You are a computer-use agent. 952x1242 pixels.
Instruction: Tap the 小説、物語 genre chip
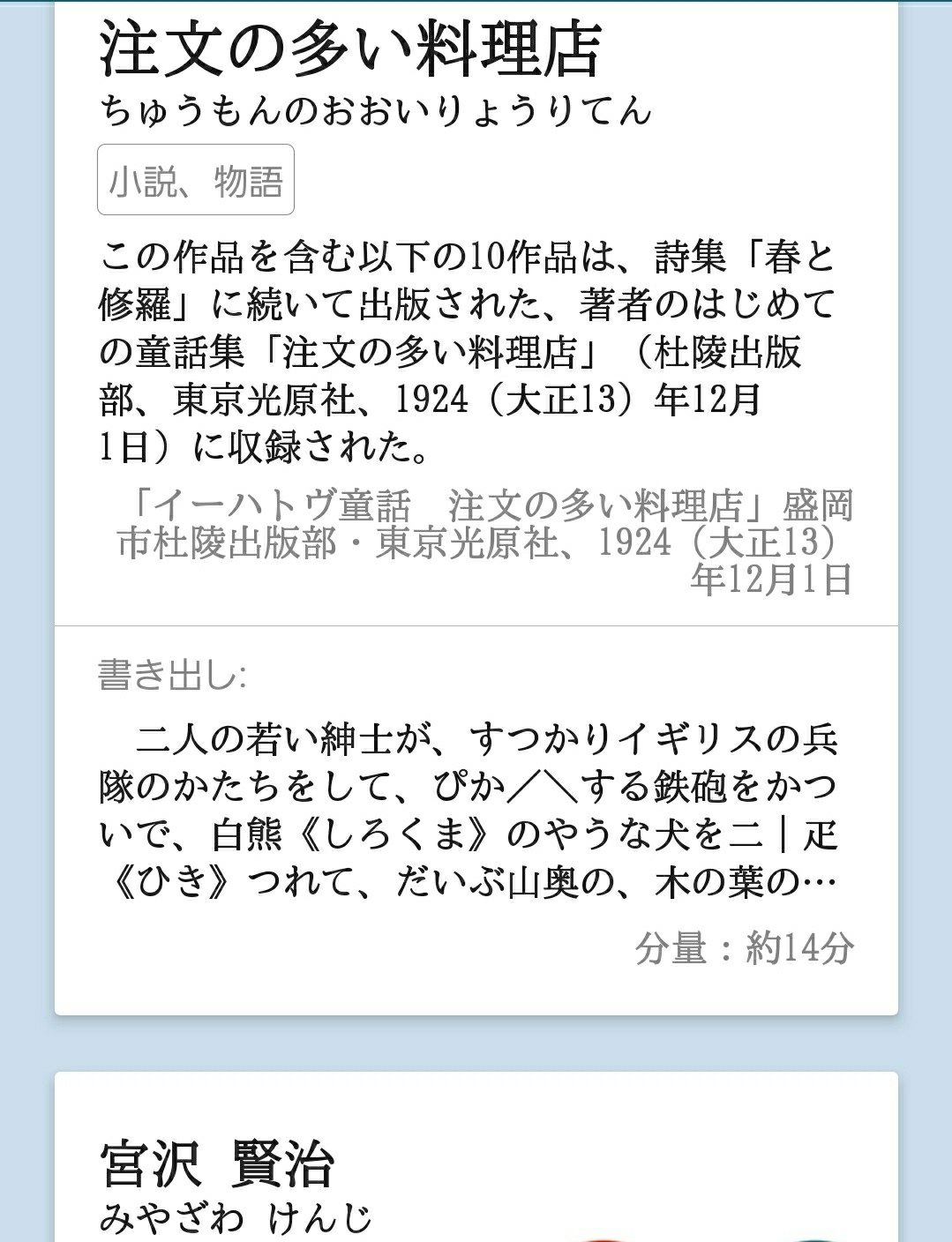[x=195, y=181]
